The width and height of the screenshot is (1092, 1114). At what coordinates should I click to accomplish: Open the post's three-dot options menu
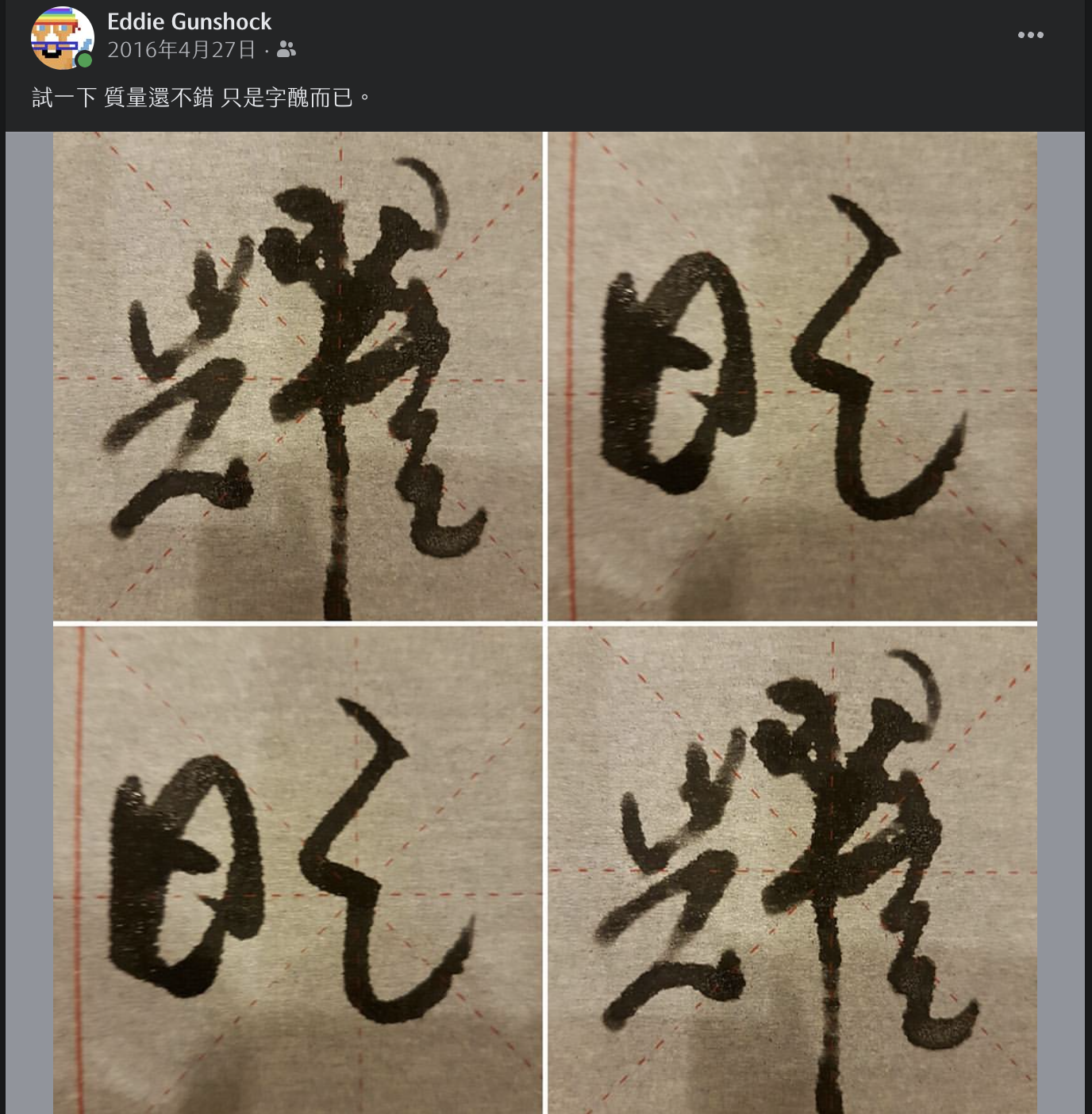(x=1030, y=35)
